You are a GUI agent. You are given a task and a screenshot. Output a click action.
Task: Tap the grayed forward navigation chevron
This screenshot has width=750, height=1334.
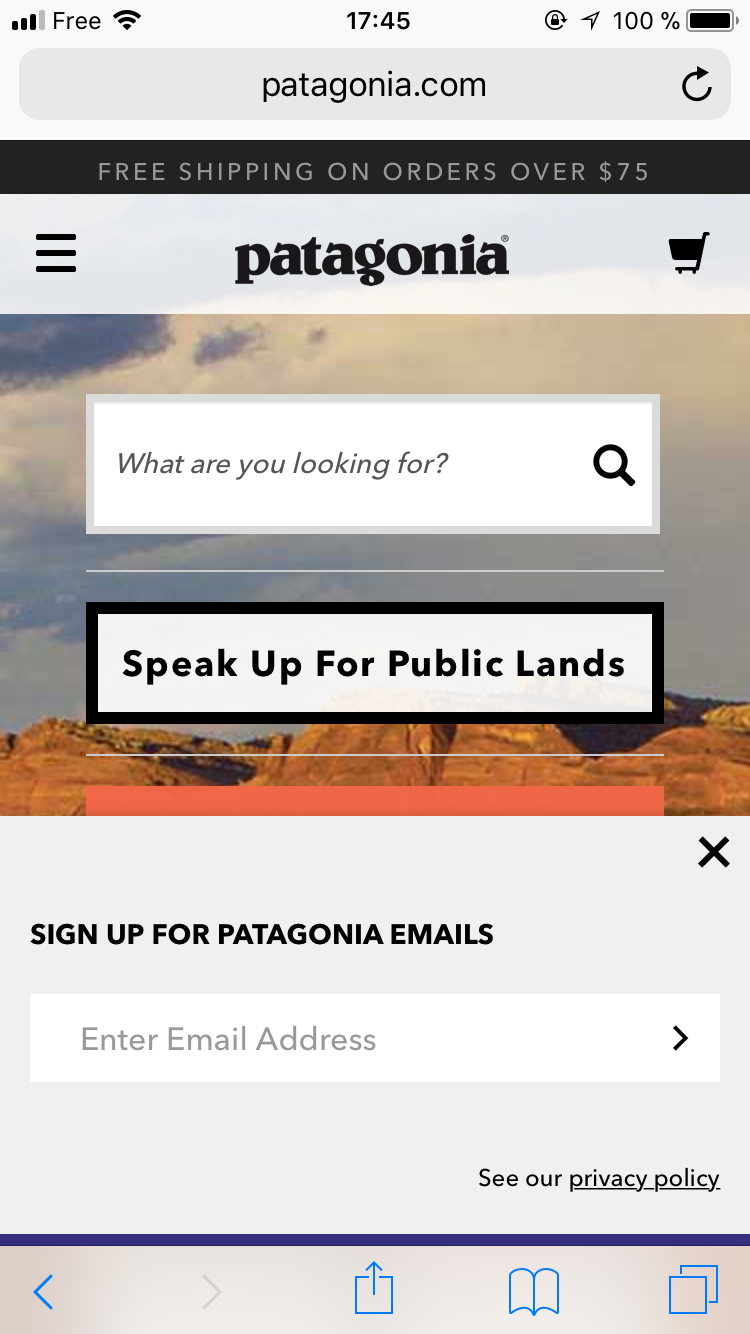[x=210, y=1292]
